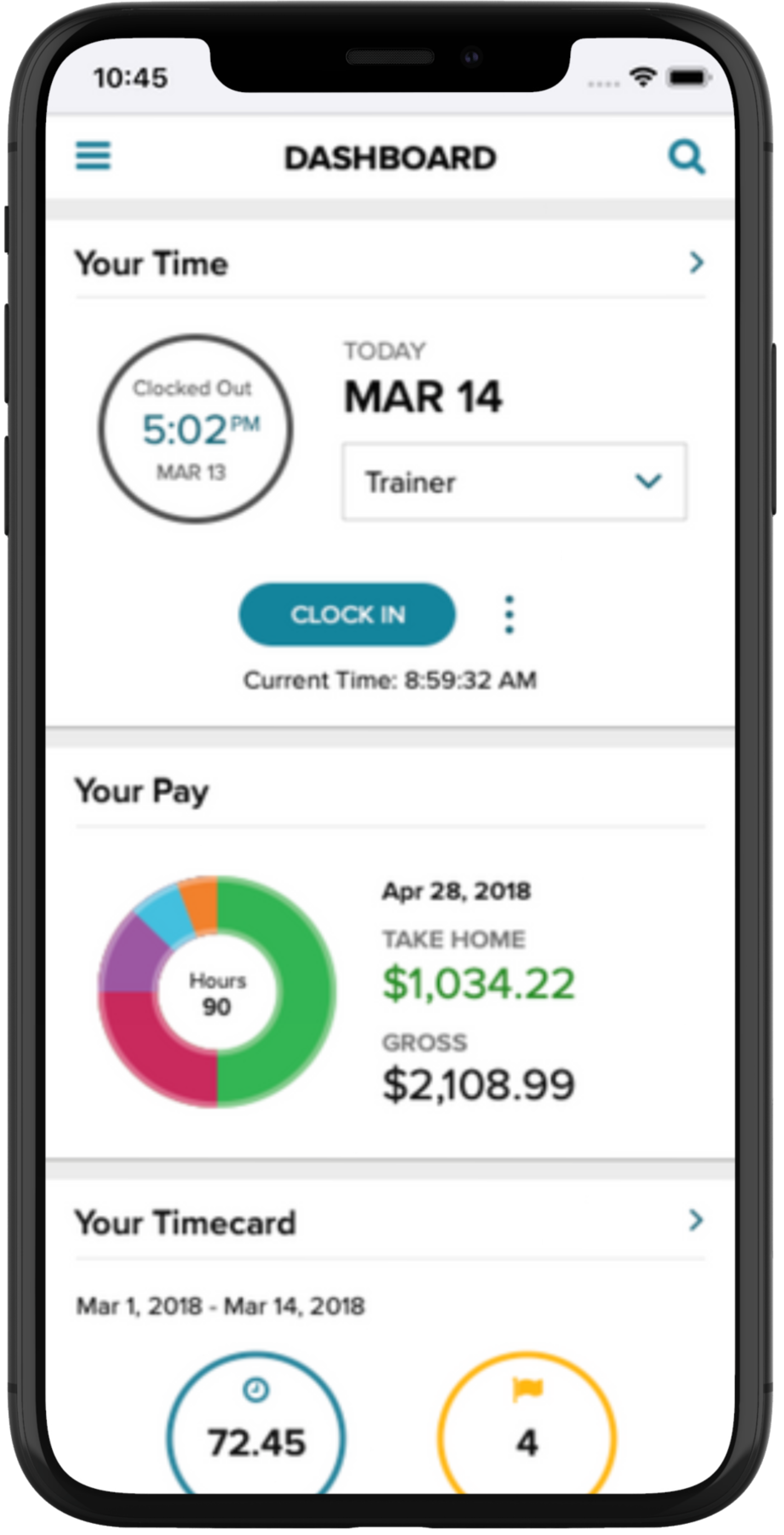
Task: Open Your Timecard details chevron
Action: (x=696, y=1221)
